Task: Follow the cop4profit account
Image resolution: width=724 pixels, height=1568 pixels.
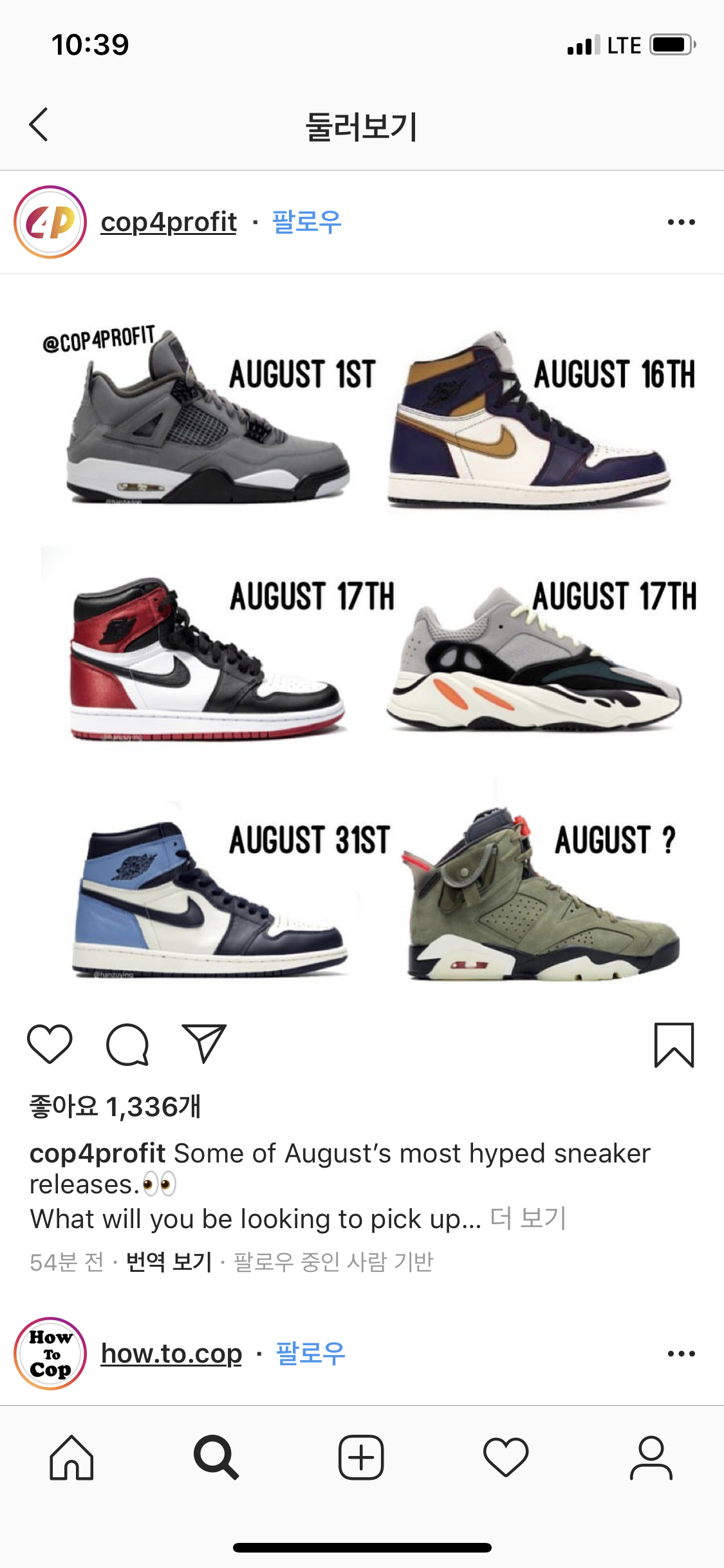Action: (x=306, y=222)
